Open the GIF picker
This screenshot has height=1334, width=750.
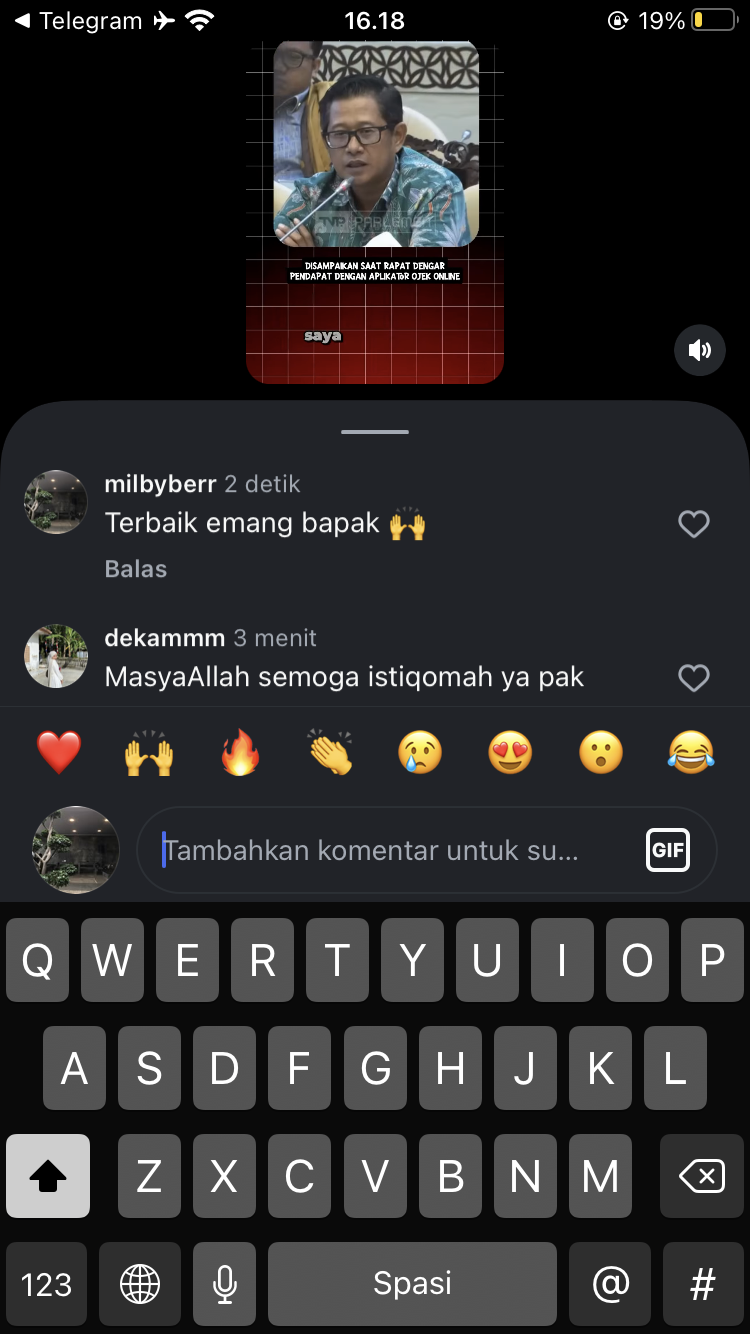coord(667,851)
